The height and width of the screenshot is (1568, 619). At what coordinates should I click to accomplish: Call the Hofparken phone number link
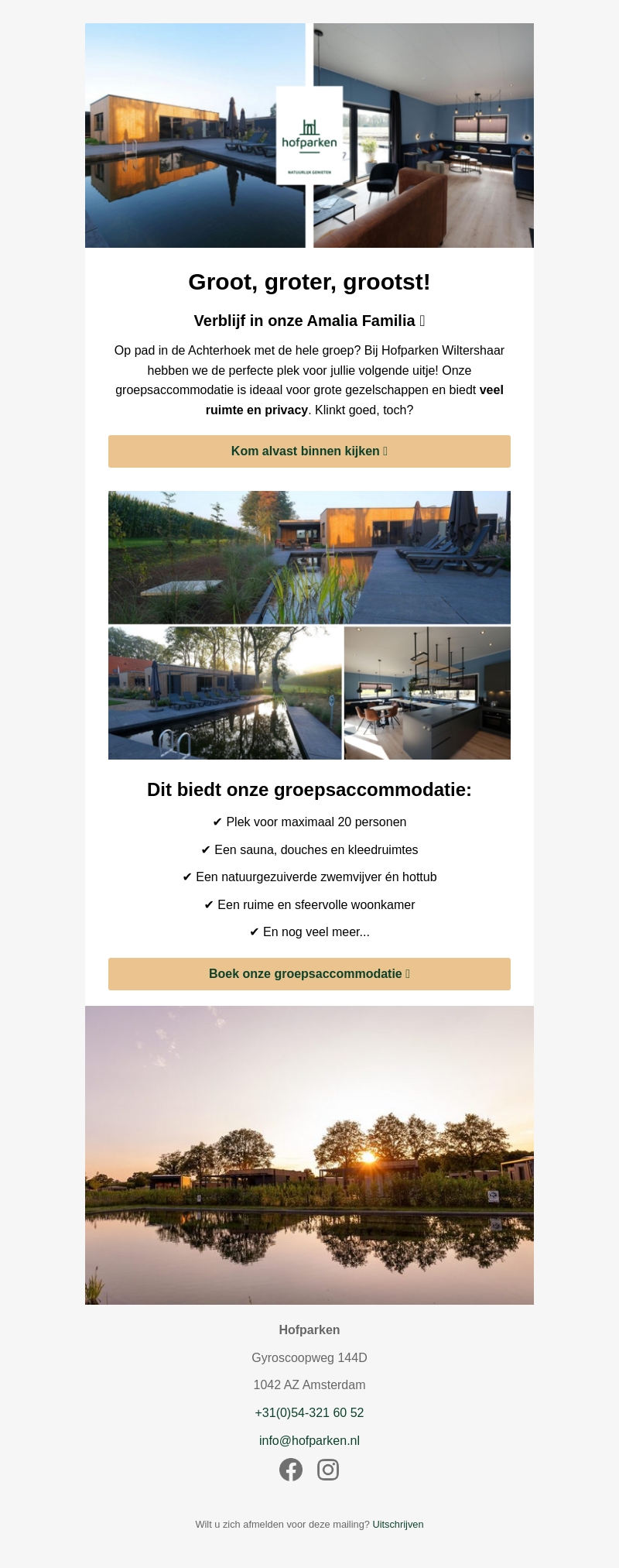[x=309, y=1412]
